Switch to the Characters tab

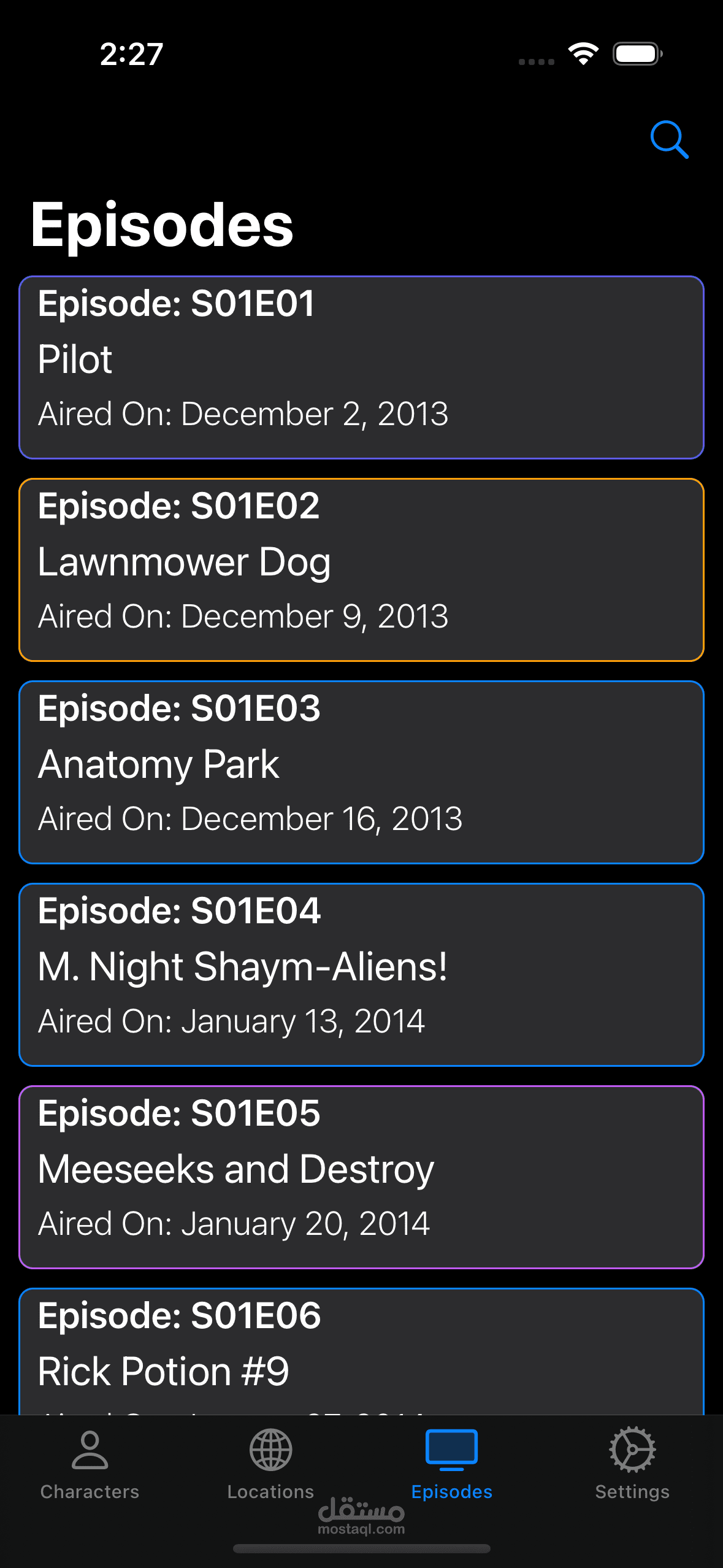point(90,1465)
